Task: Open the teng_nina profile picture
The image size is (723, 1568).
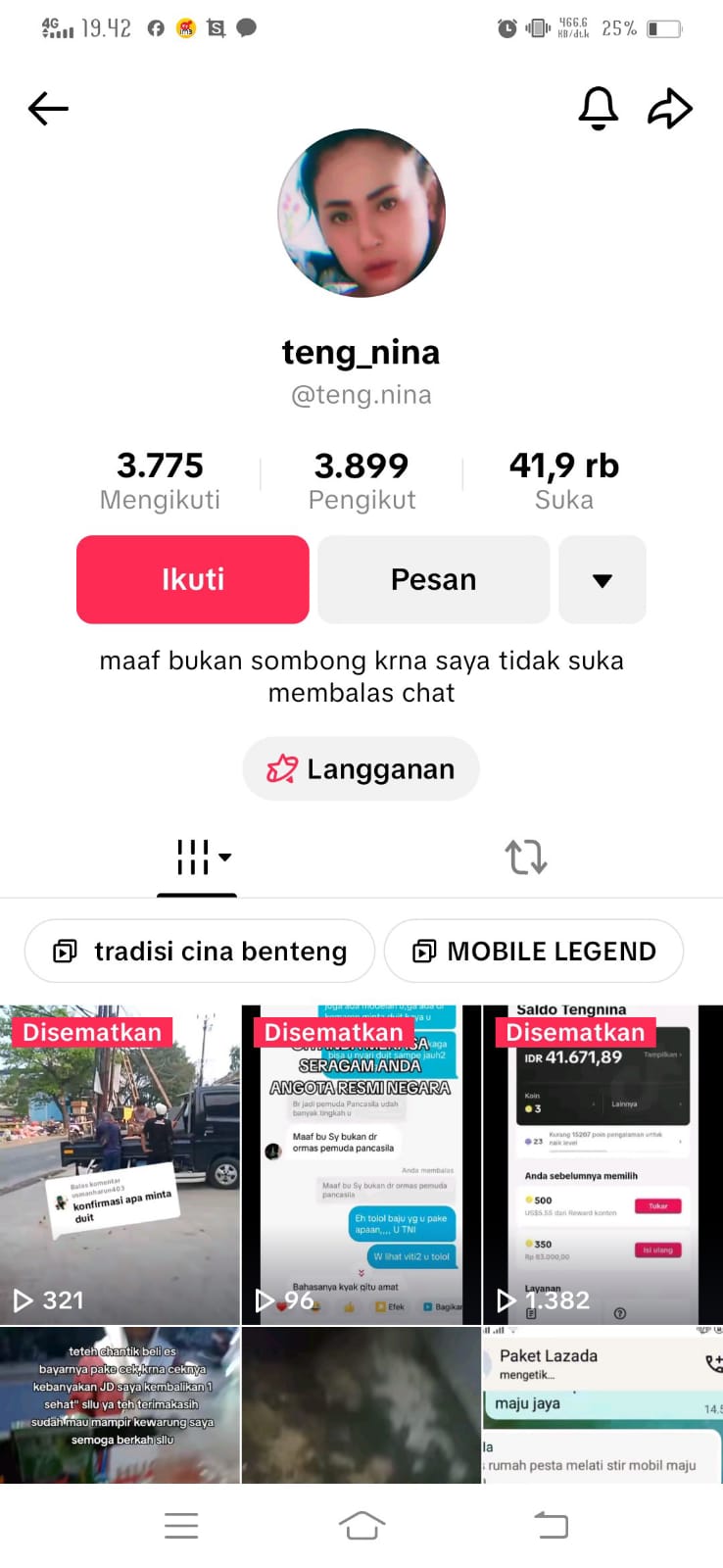Action: pyautogui.click(x=361, y=213)
